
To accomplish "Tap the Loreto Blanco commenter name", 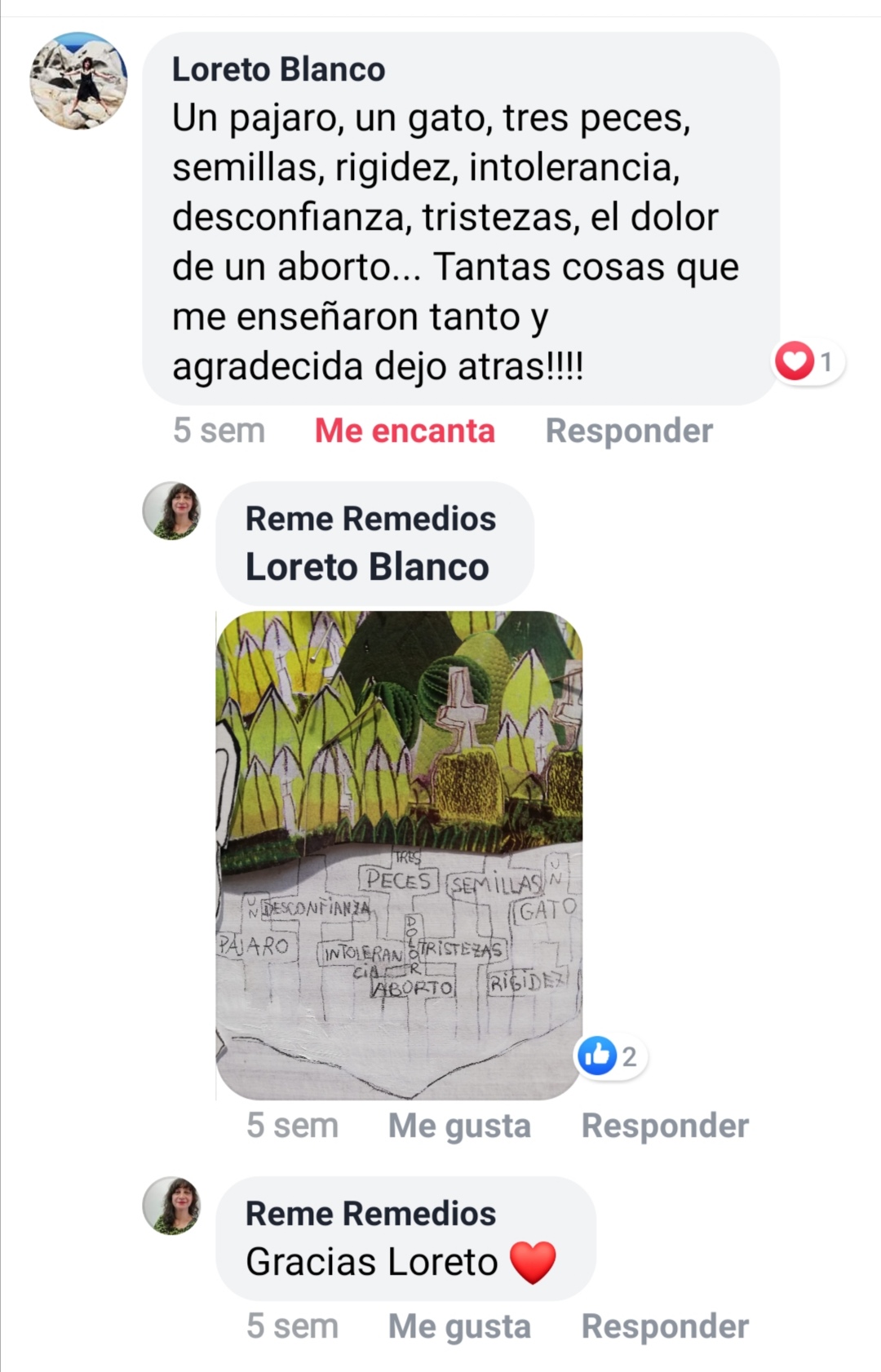I will [278, 70].
